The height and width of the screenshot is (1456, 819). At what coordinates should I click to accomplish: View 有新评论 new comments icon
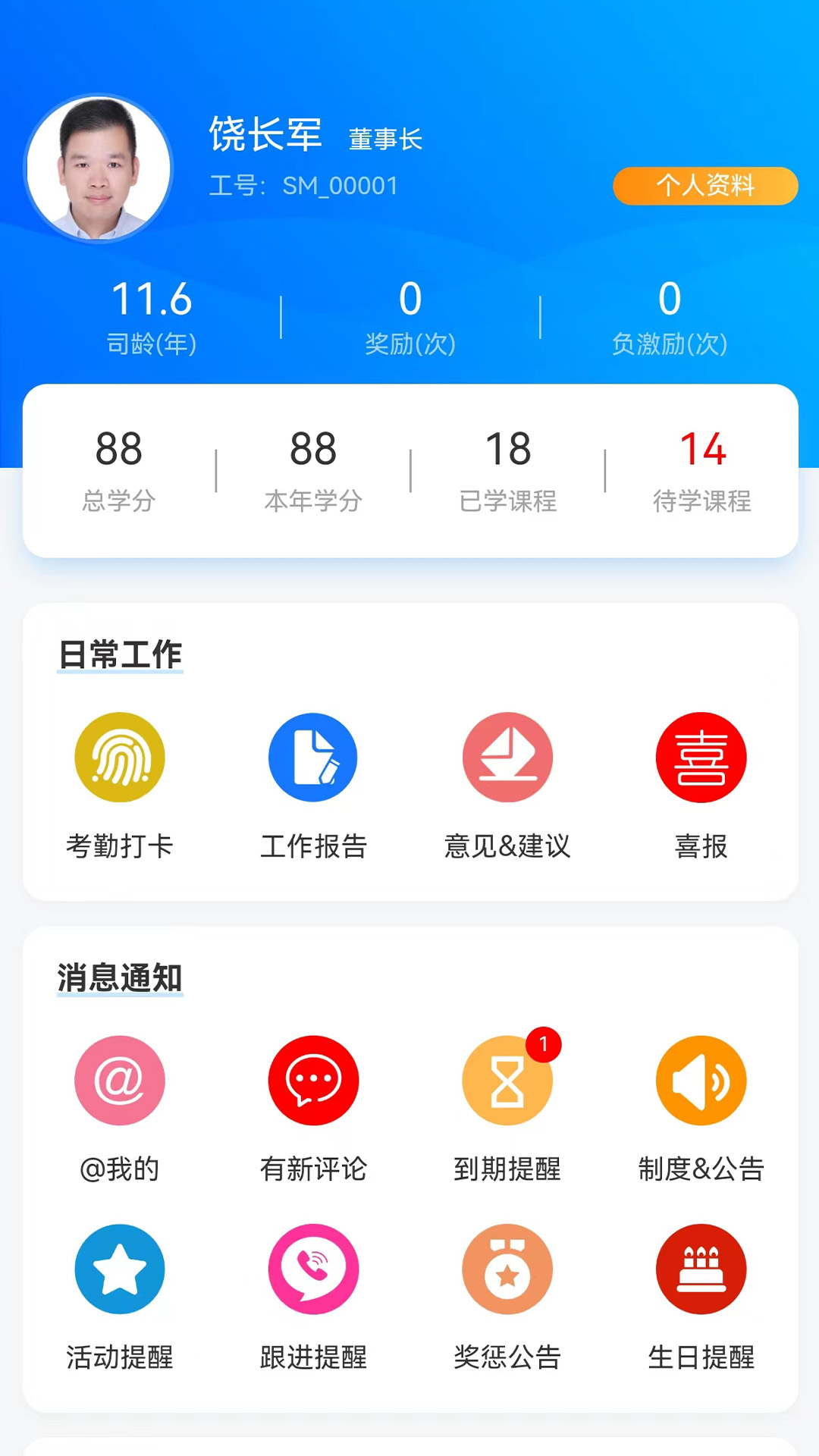click(x=313, y=1080)
